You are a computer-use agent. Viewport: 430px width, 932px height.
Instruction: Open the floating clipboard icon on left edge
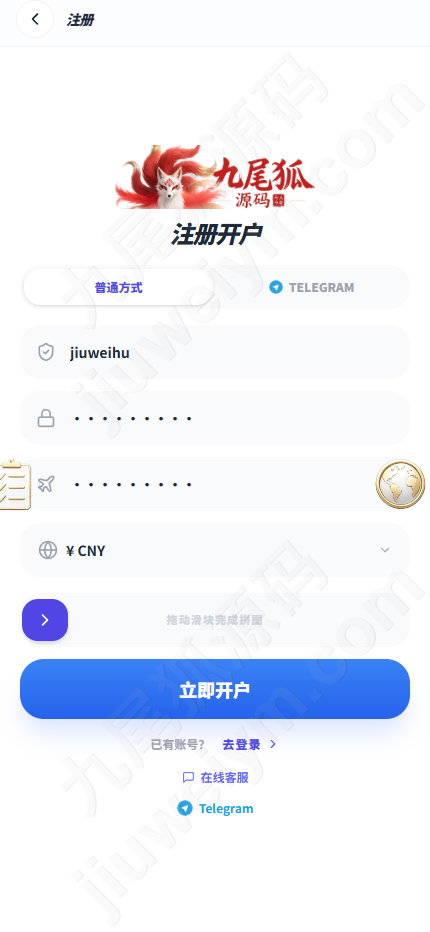tap(15, 484)
